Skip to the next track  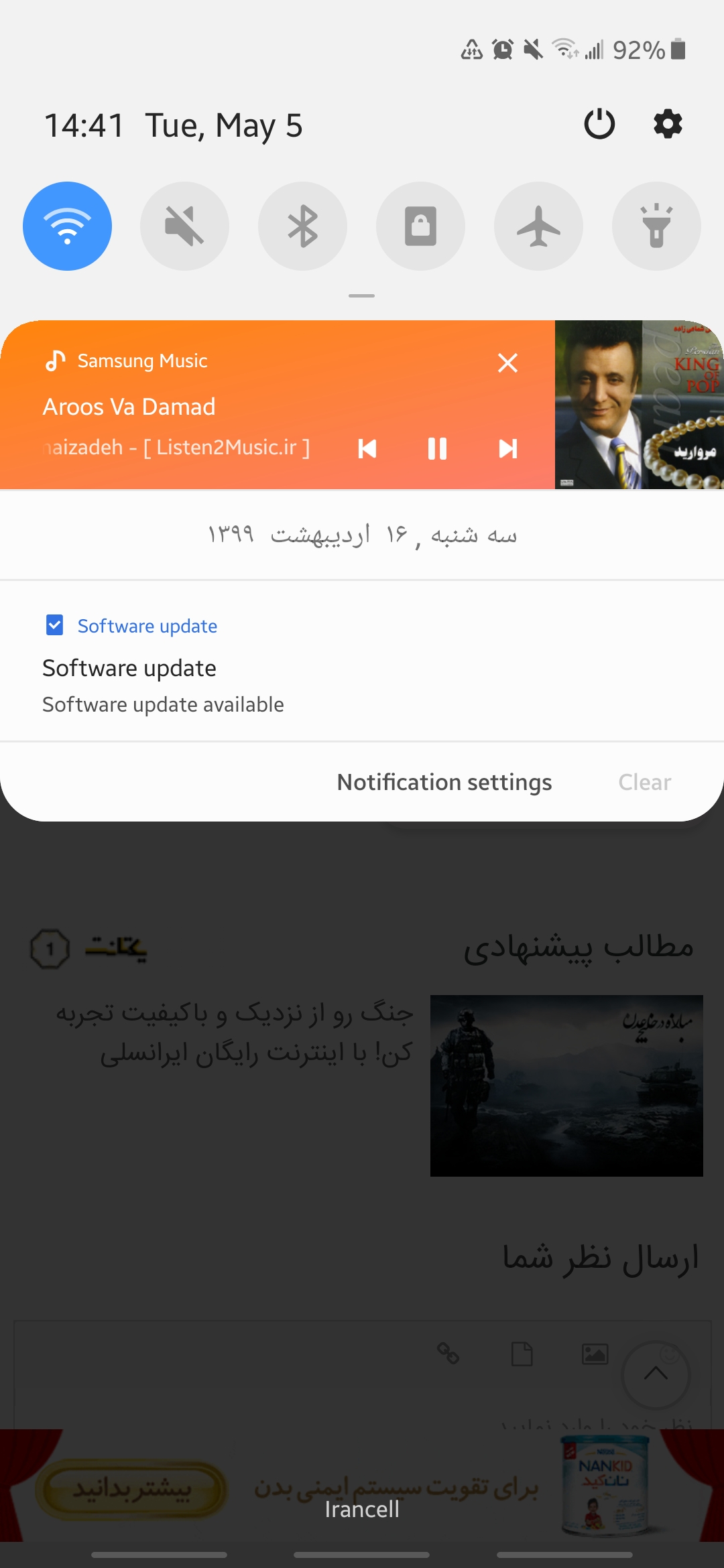508,448
